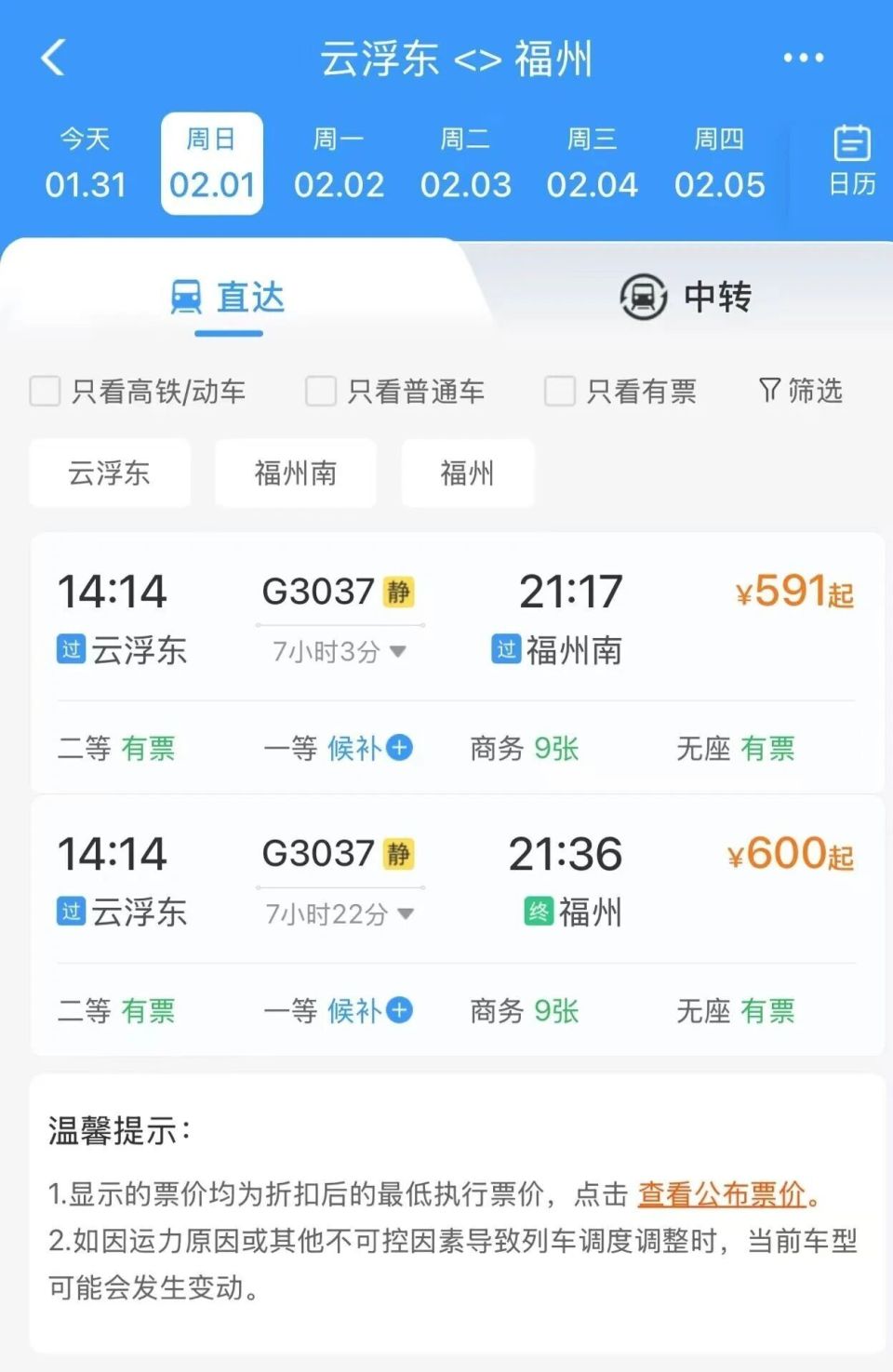Click the filter funnel icon beside 筛选
The width and height of the screenshot is (893, 1372).
pyautogui.click(x=768, y=391)
